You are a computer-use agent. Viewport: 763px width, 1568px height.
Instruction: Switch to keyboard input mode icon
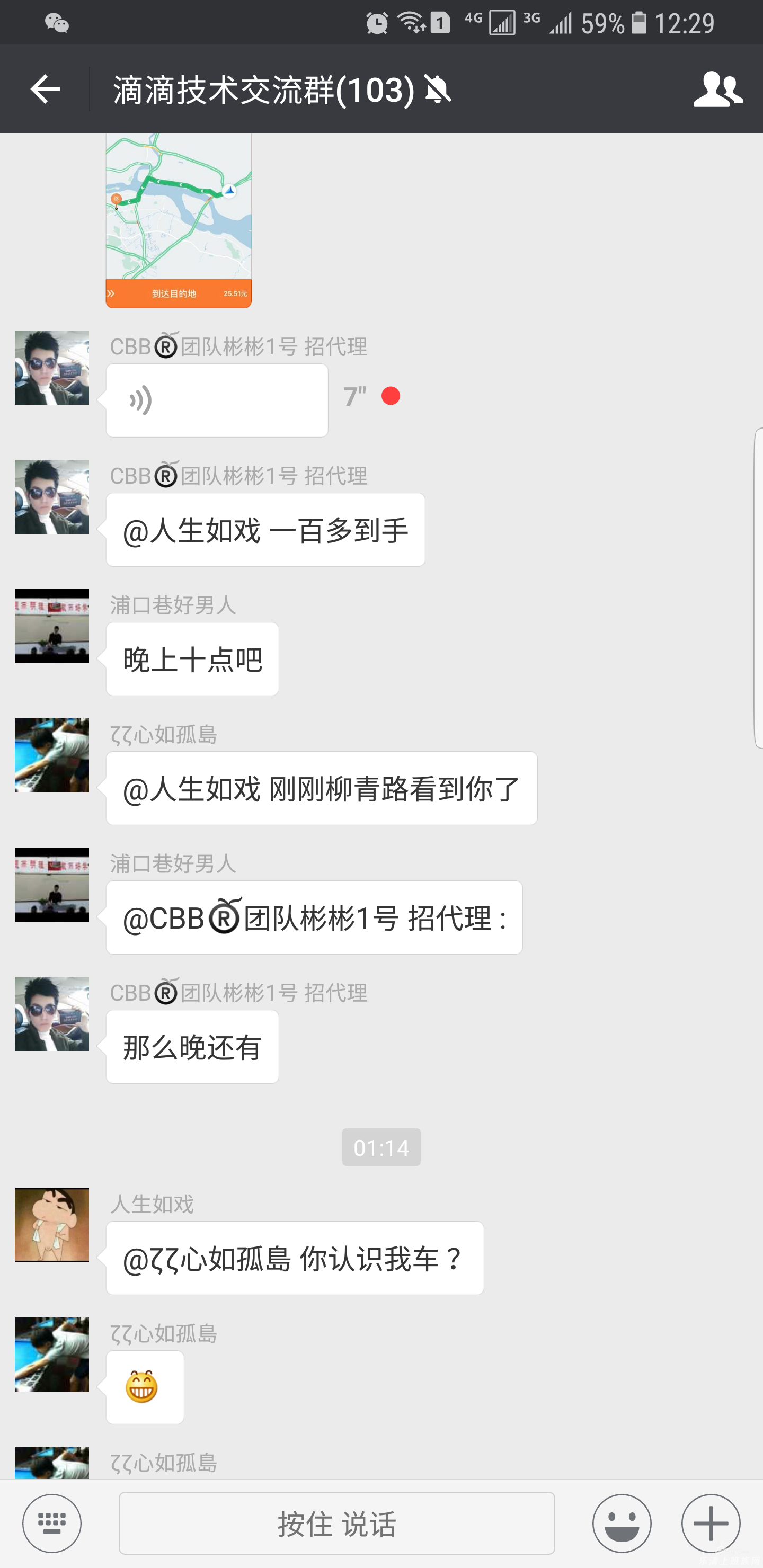point(52,1524)
